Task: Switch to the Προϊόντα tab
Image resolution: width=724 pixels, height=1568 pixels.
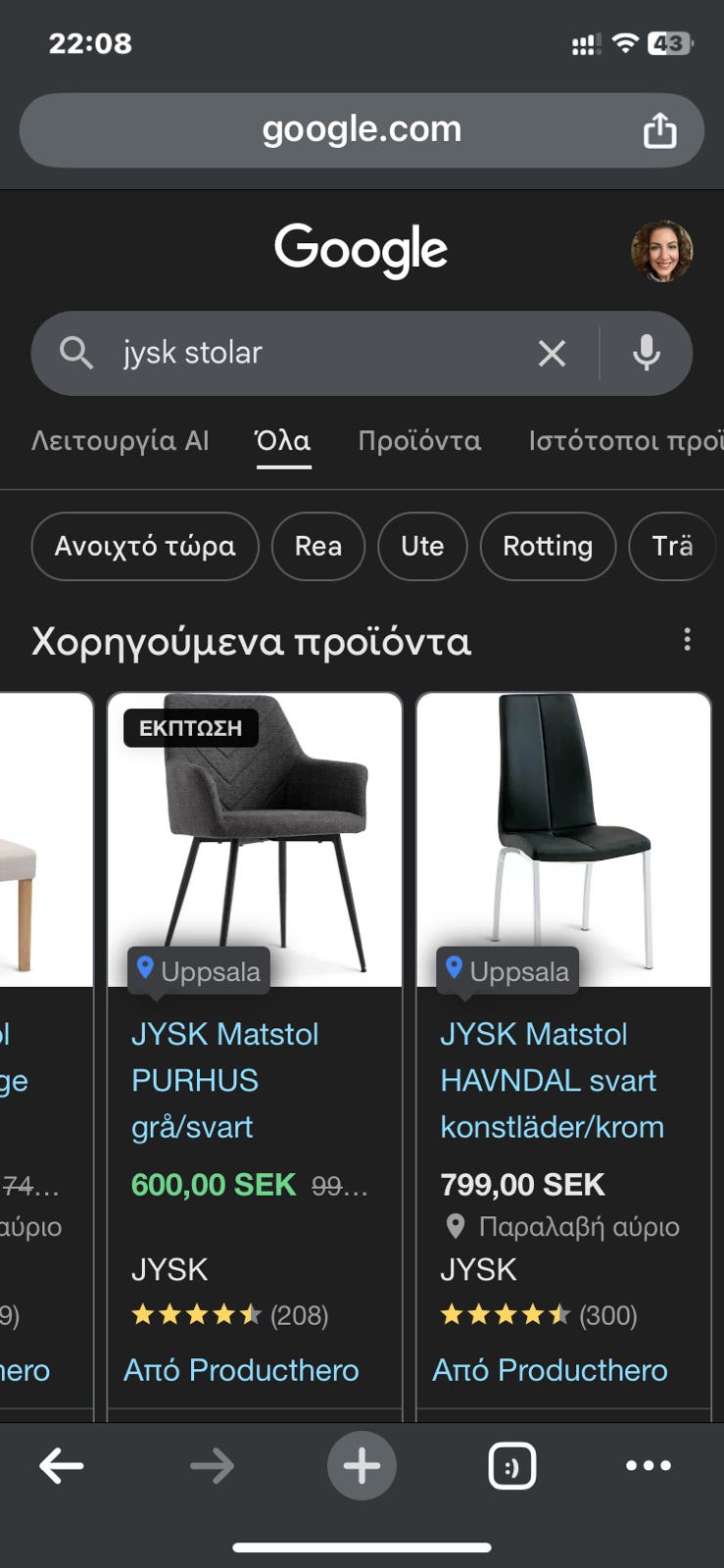Action: coord(419,441)
